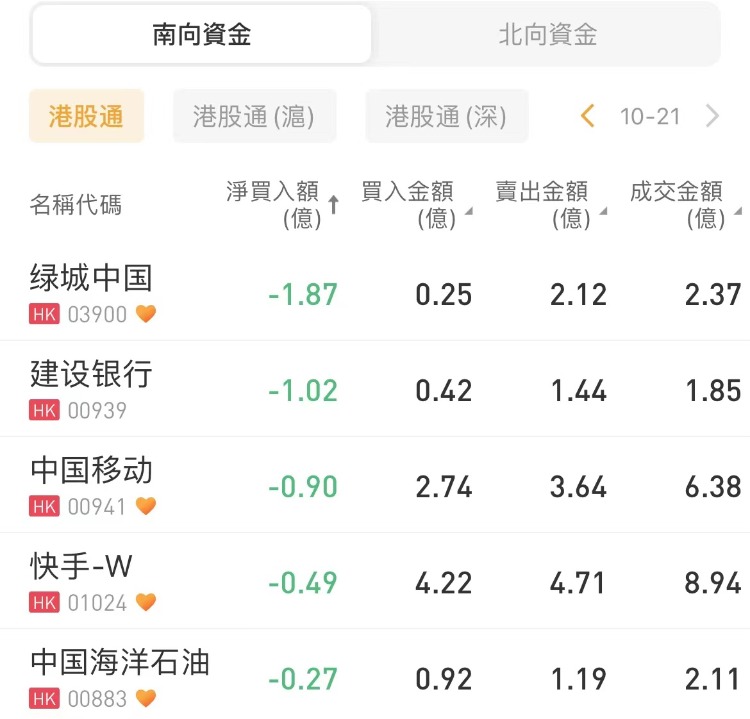
Task: Go to next date with right arrow
Action: click(713, 116)
